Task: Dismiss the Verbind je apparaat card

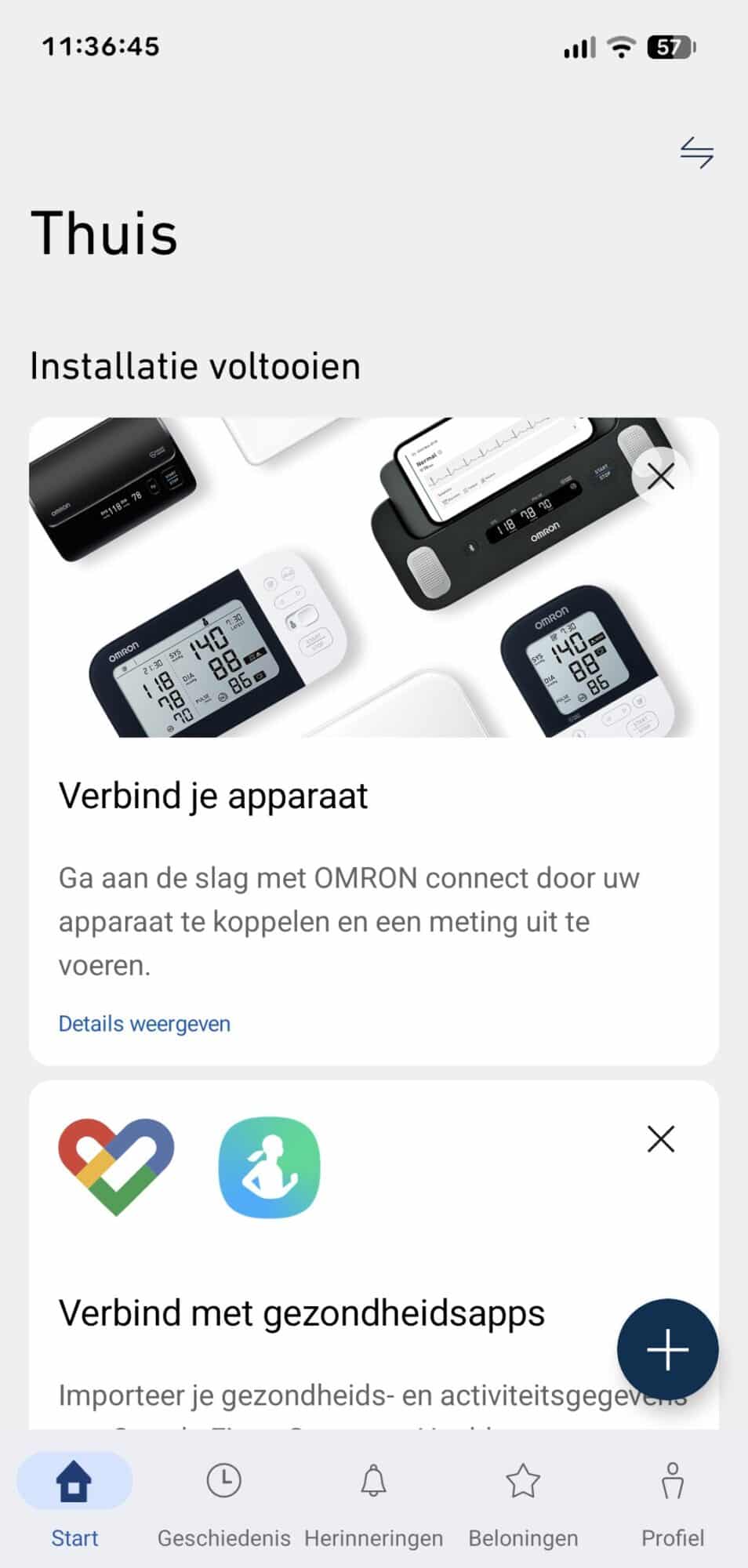Action: 661,477
